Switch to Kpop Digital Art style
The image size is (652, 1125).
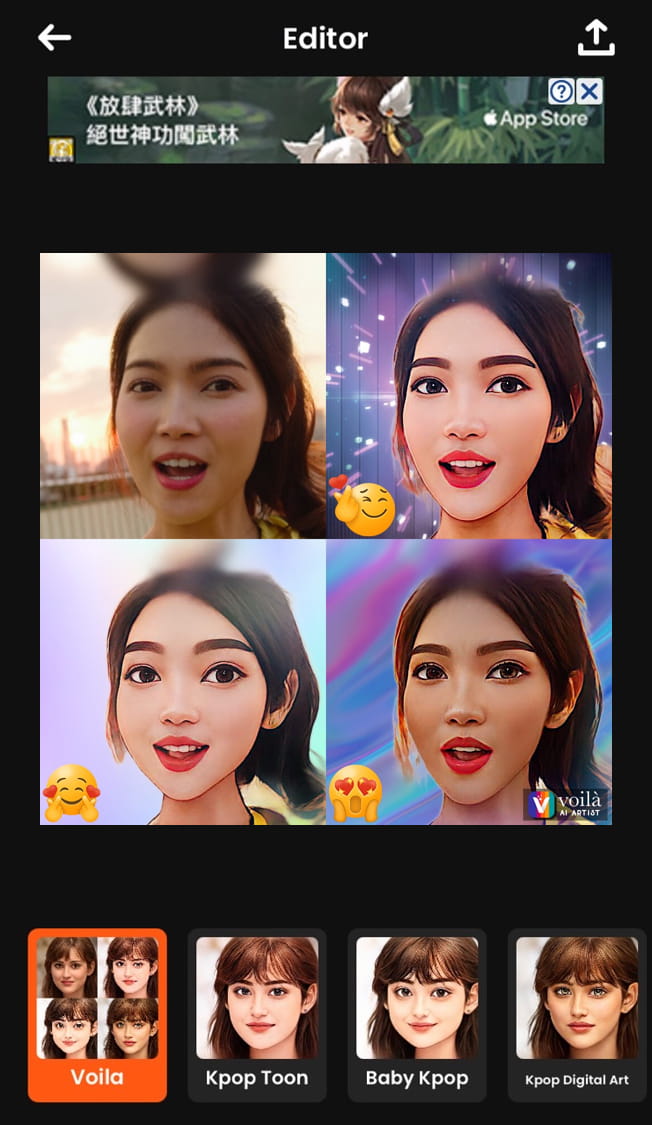pos(577,1015)
